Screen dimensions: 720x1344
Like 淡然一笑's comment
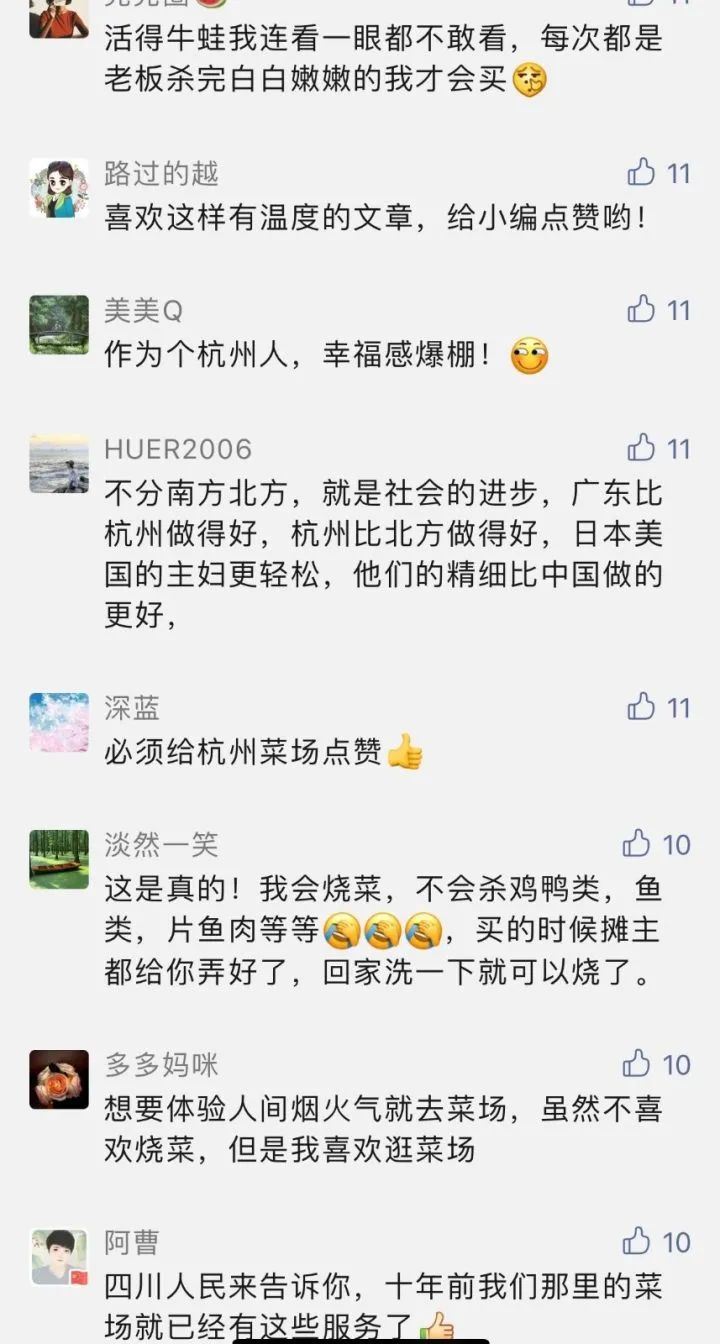pos(637,844)
